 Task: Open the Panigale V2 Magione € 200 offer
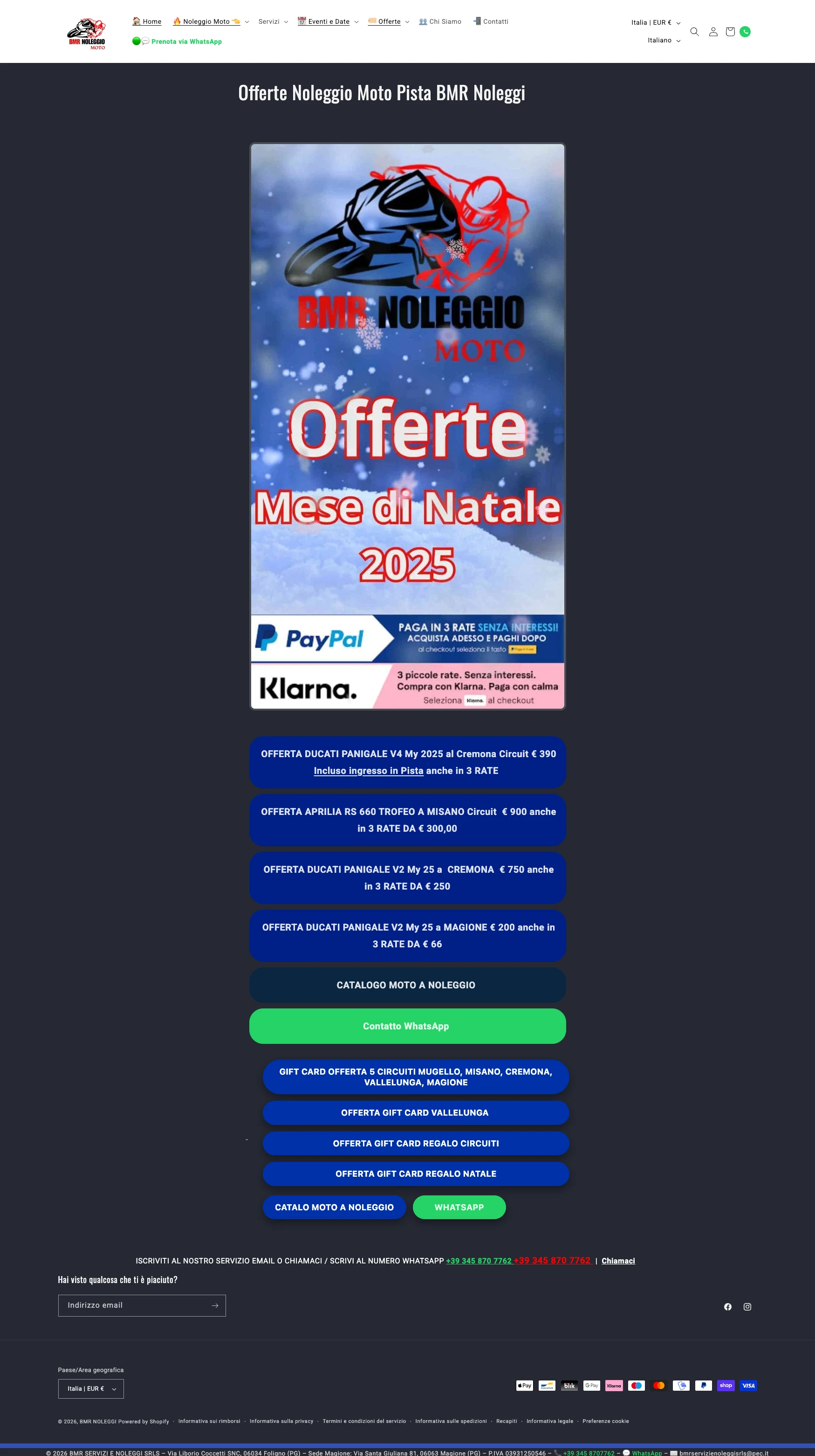(x=407, y=935)
